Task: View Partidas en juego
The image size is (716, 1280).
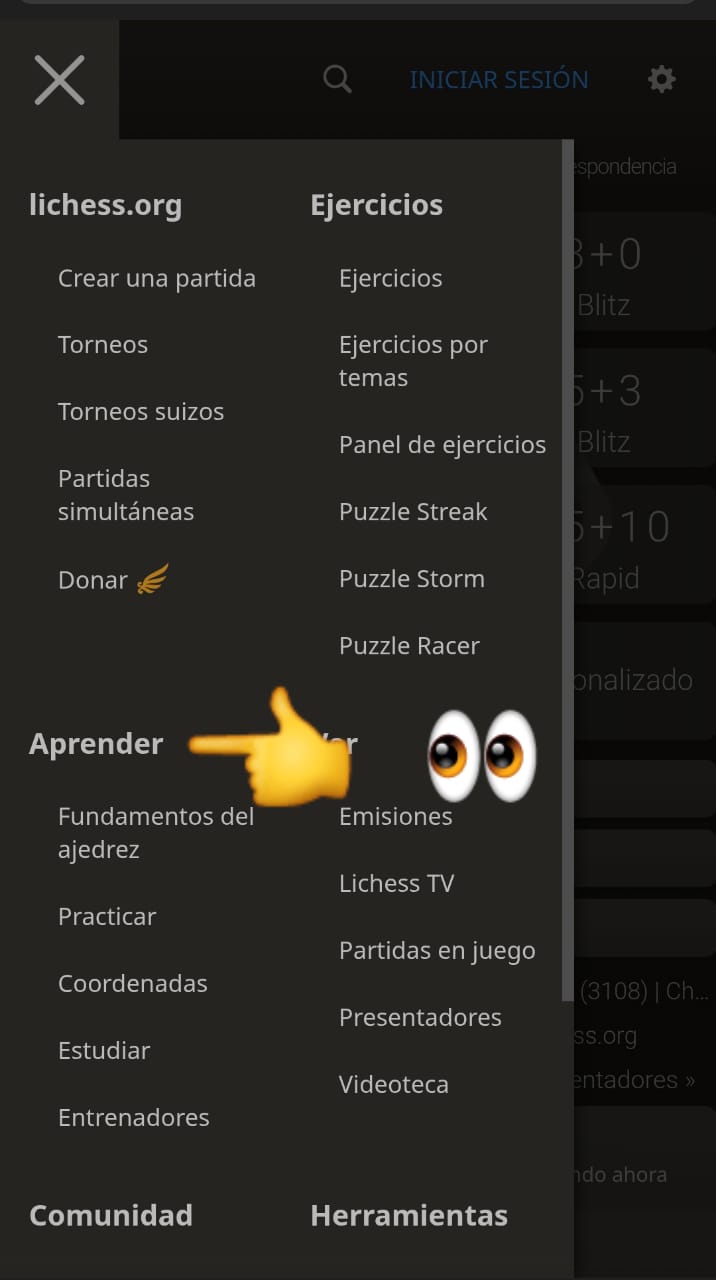Action: coord(437,951)
